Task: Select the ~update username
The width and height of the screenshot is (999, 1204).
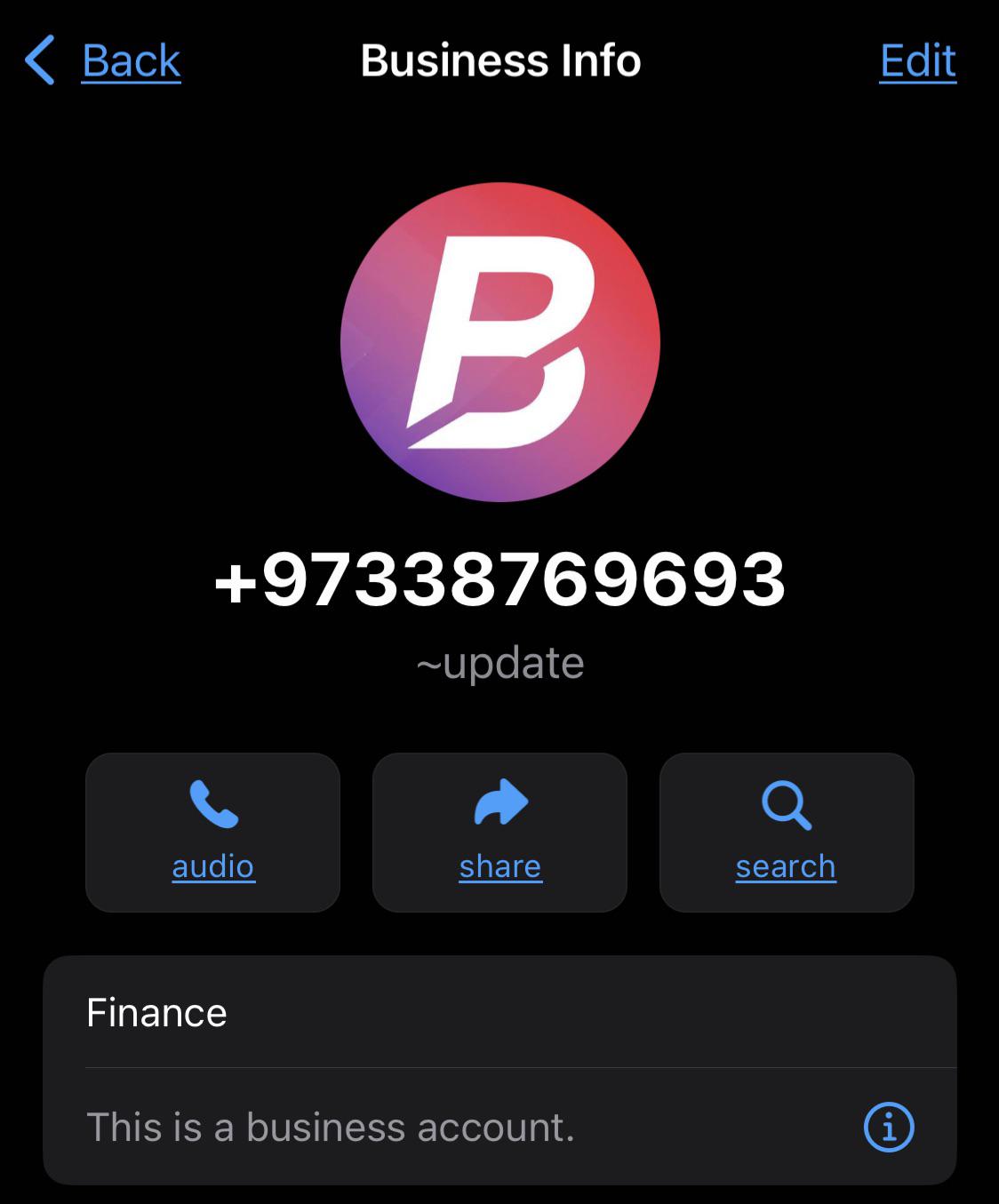Action: click(x=499, y=661)
